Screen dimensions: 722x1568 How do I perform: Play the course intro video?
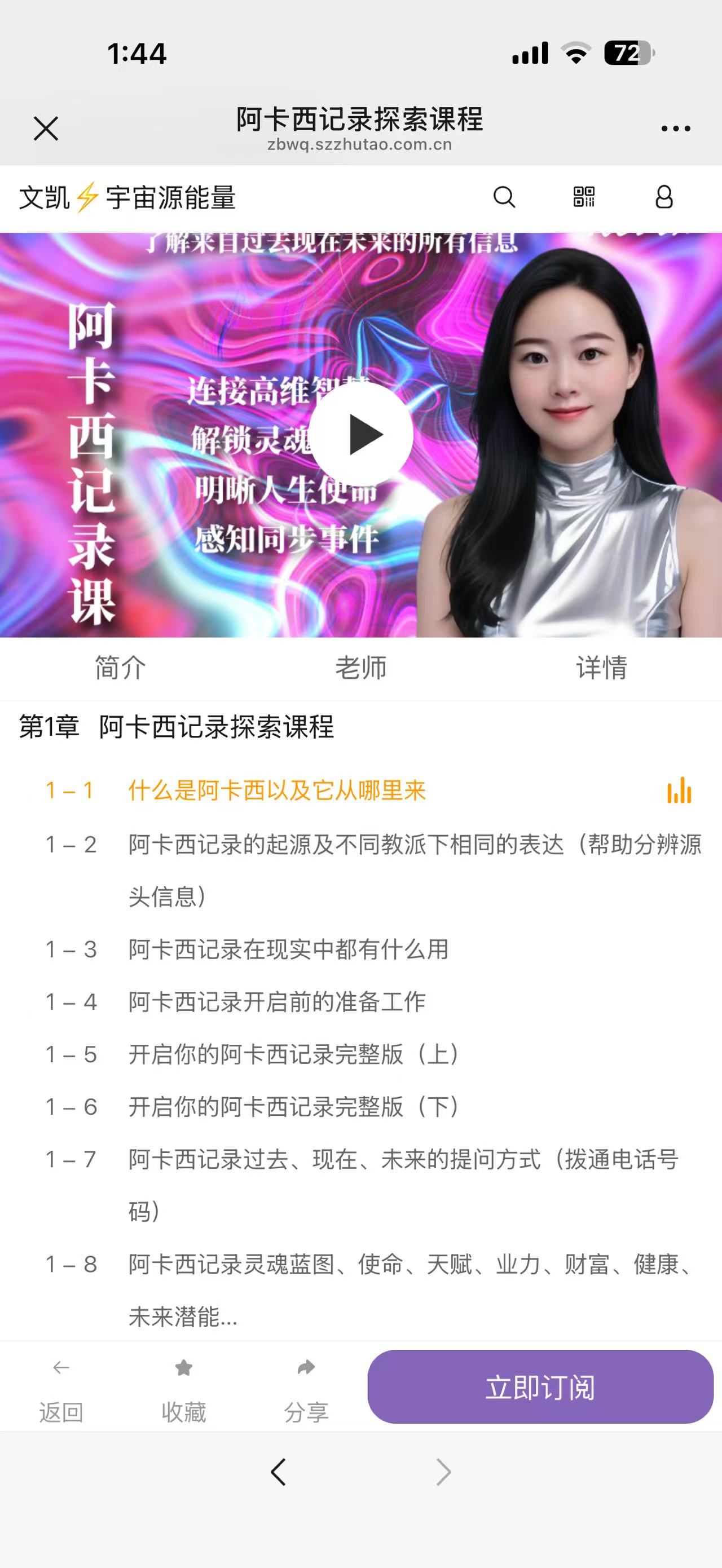coord(361,434)
